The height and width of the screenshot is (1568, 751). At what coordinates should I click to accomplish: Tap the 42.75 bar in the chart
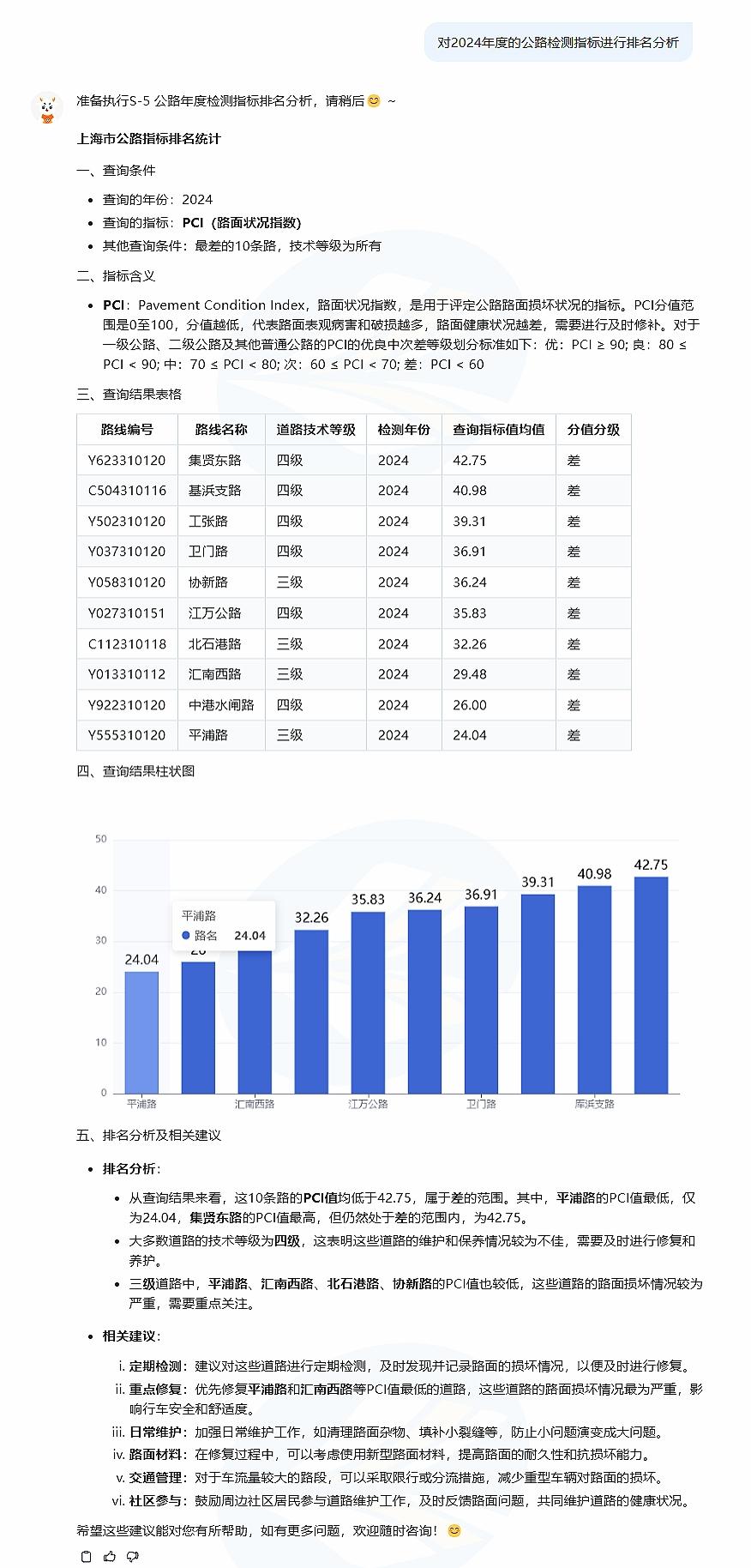pyautogui.click(x=651, y=985)
